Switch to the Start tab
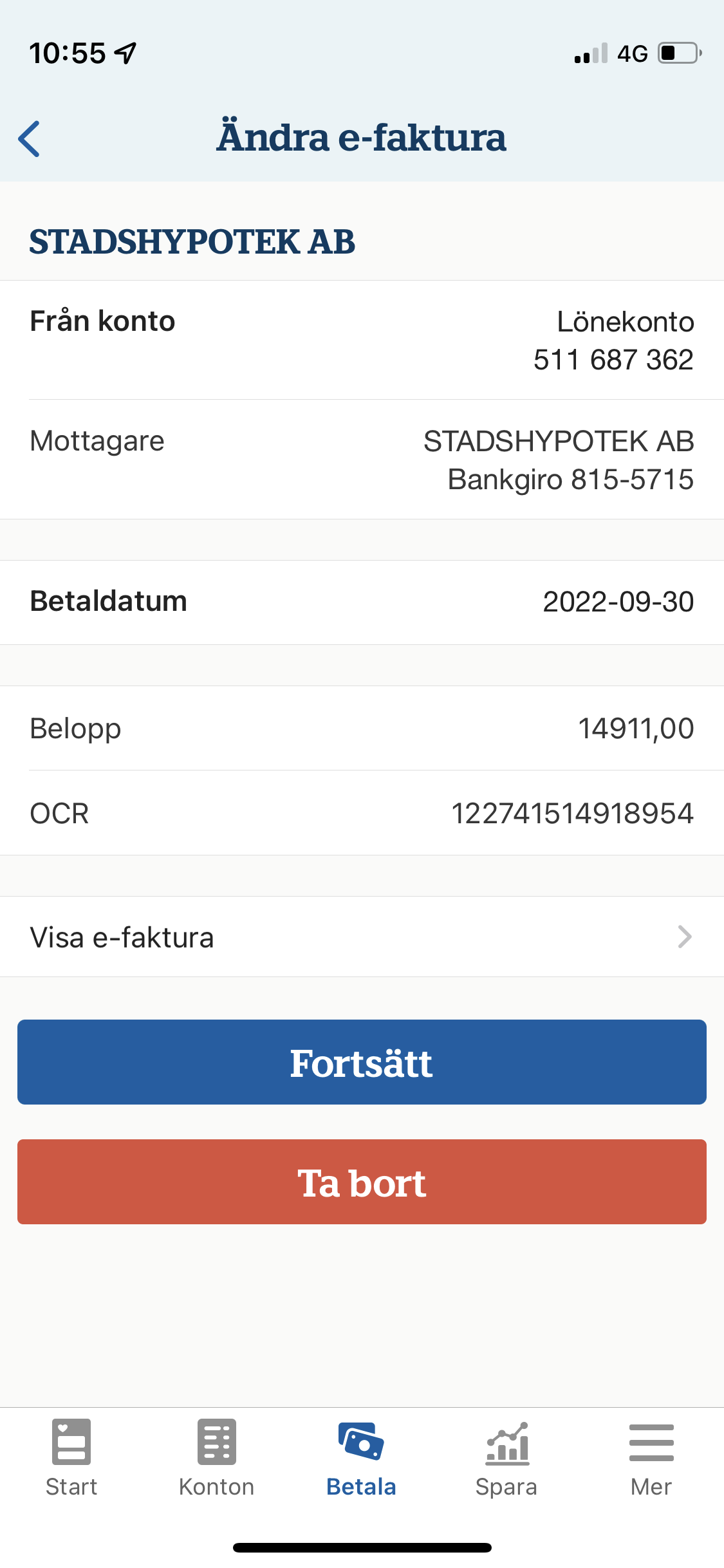This screenshot has width=724, height=1568. pyautogui.click(x=71, y=1459)
